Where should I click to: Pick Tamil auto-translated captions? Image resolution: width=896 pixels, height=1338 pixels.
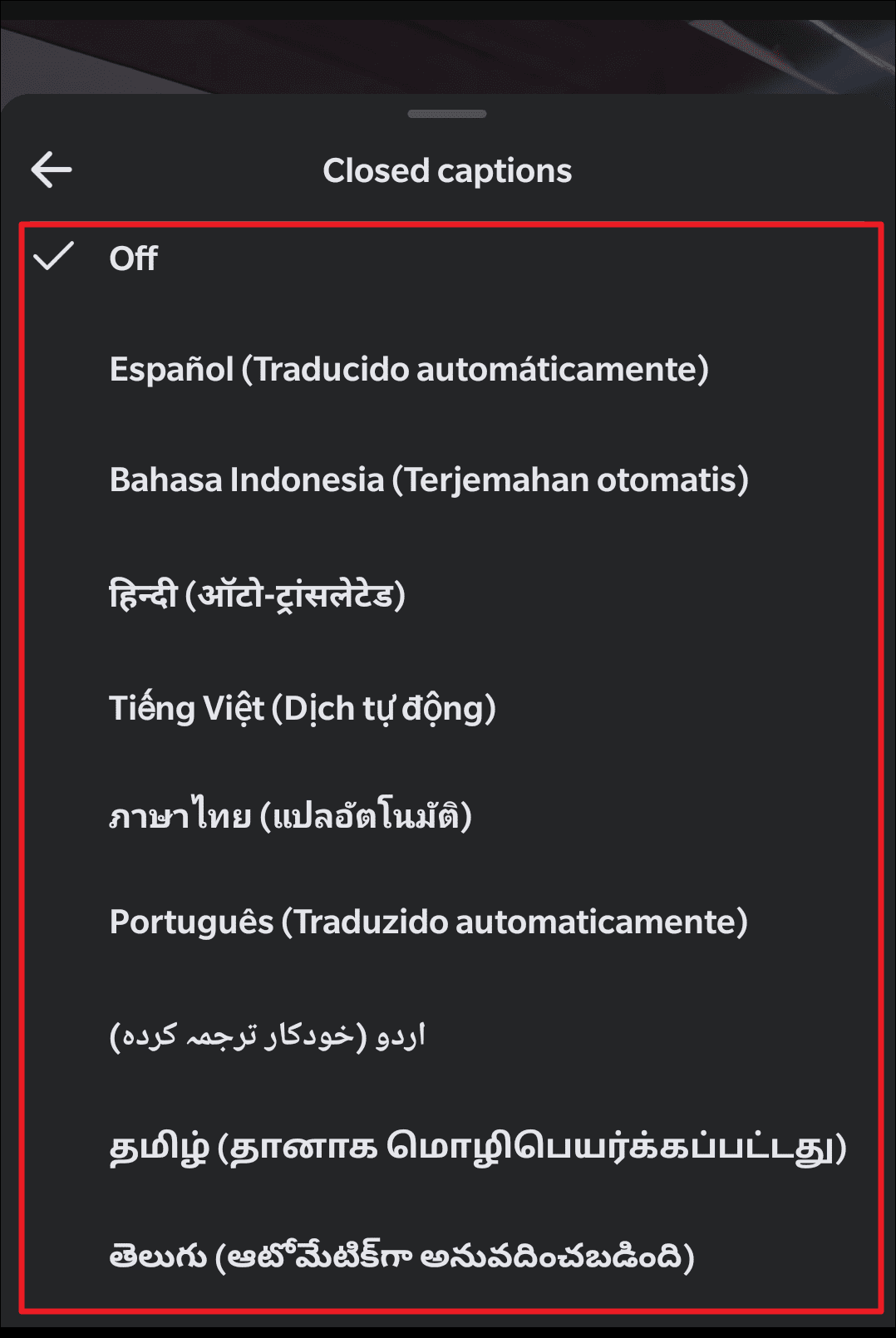tap(477, 1148)
